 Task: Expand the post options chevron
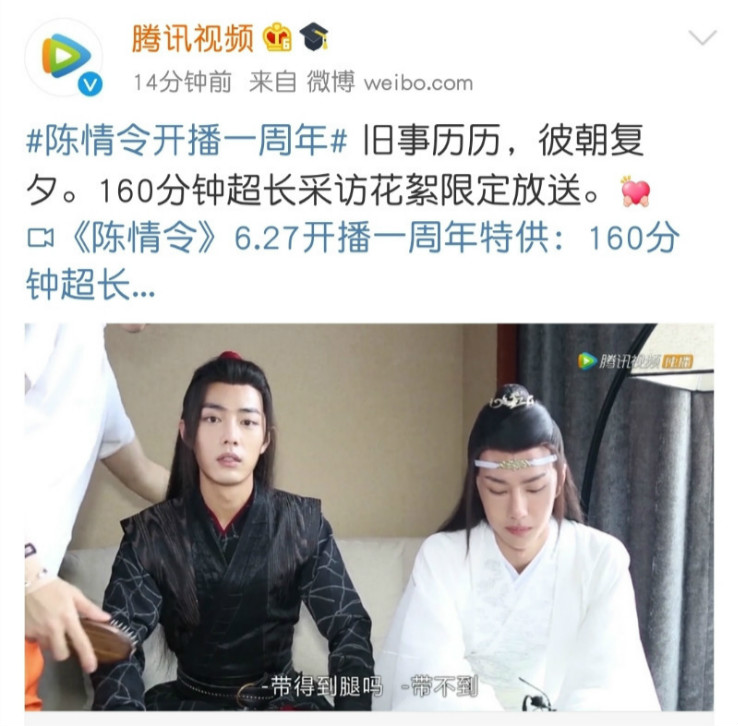pos(703,38)
